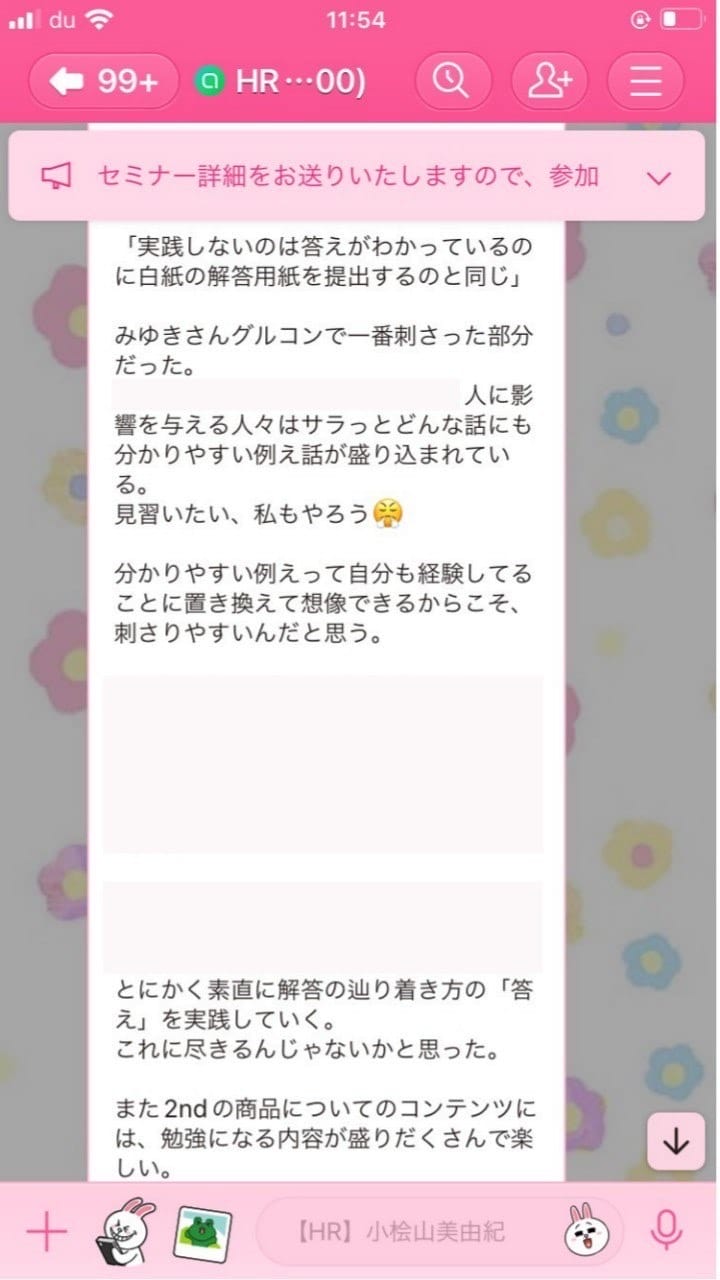This screenshot has width=720, height=1280.
Task: Search within this chat
Action: click(x=450, y=81)
